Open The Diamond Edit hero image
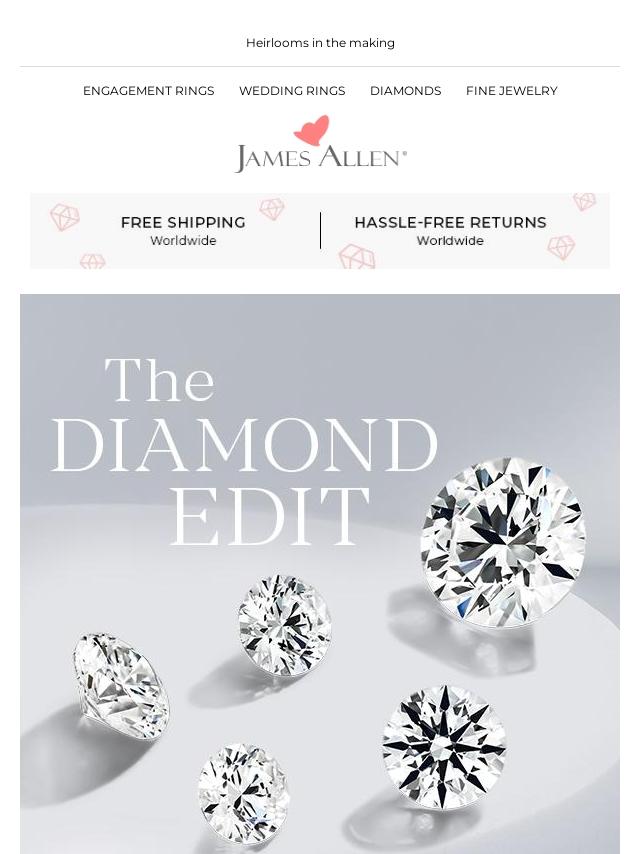The image size is (640, 854). (320, 573)
